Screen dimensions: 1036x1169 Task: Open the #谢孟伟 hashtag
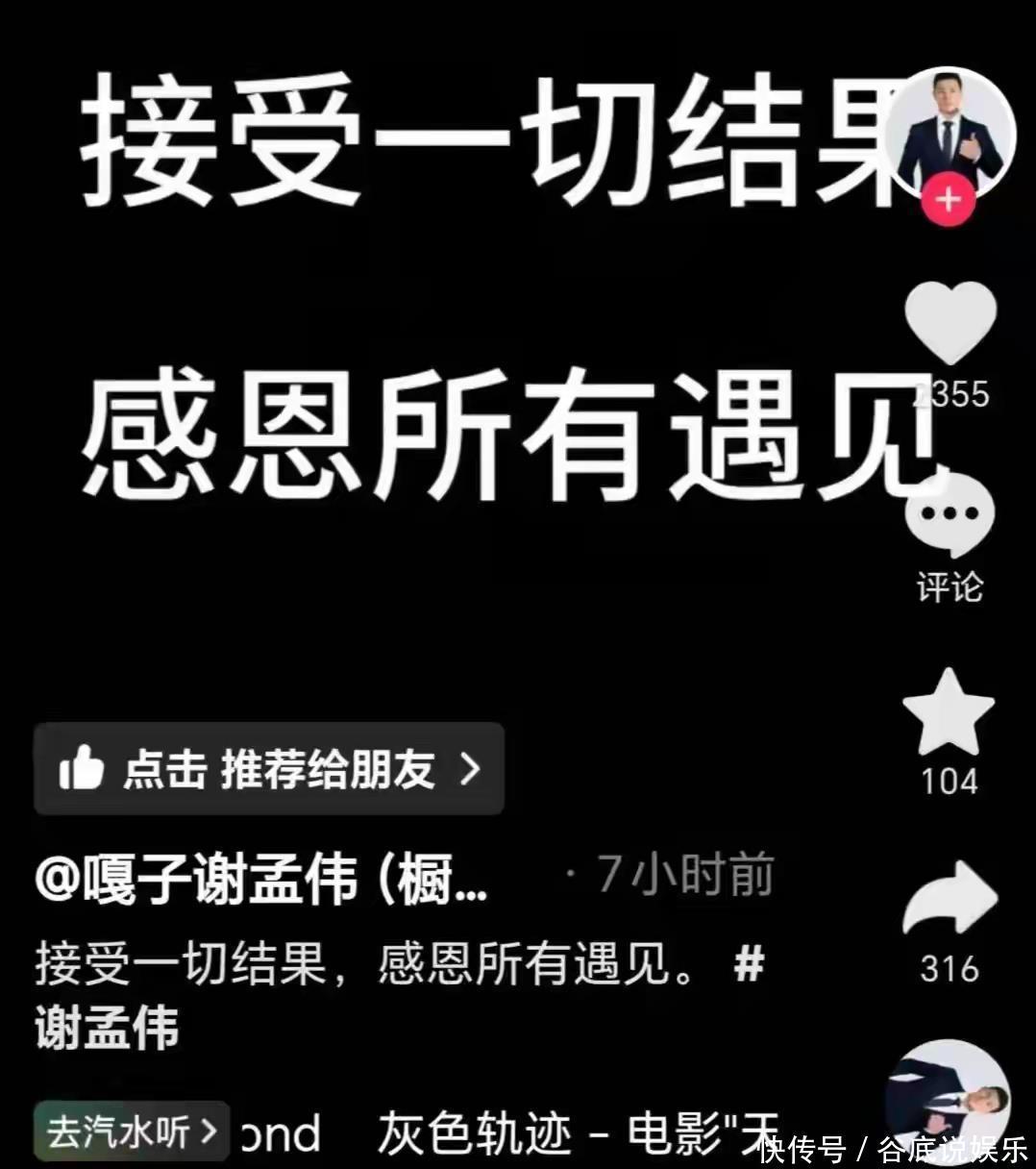pos(399,996)
